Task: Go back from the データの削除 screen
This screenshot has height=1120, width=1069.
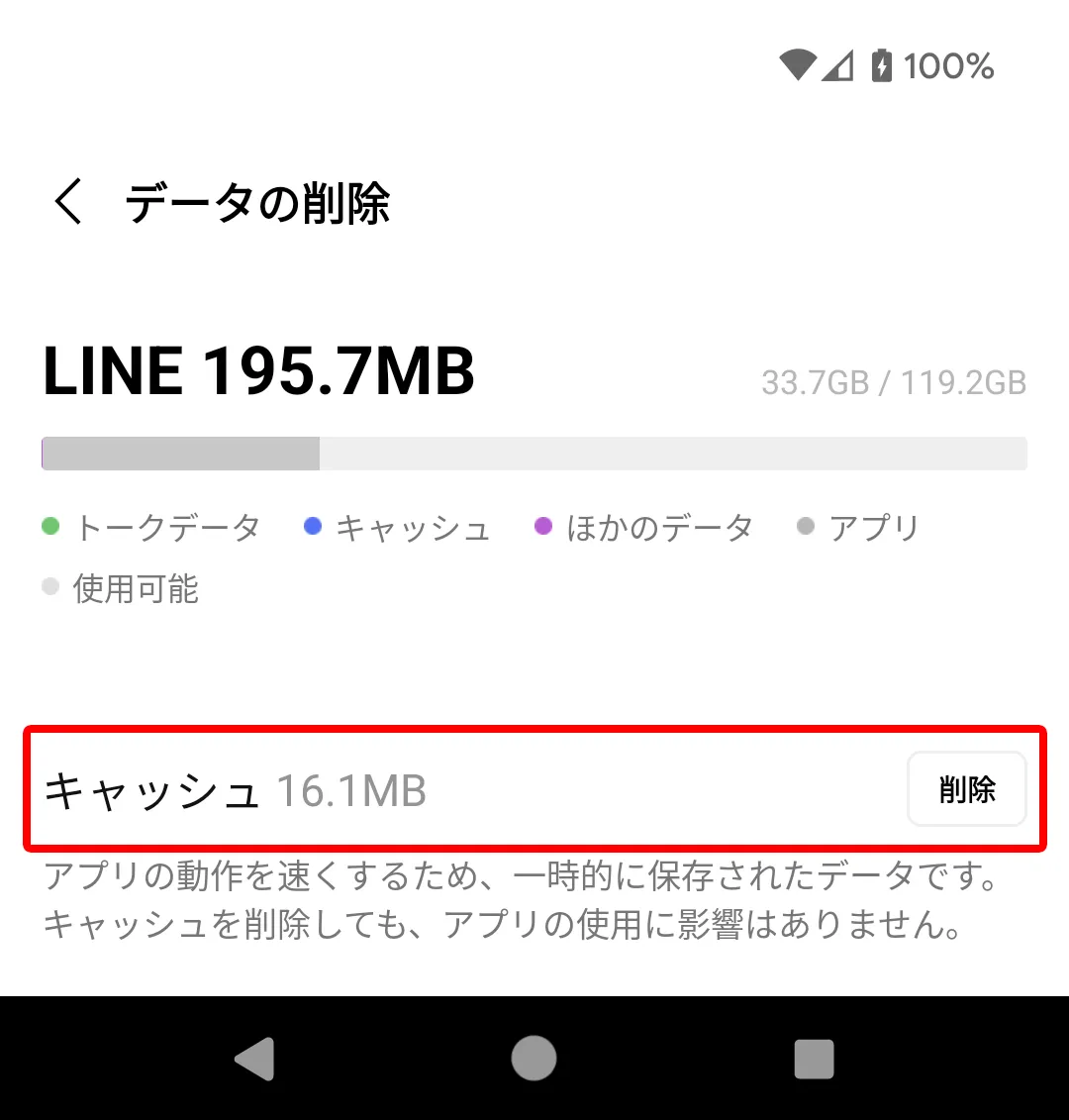Action: (x=68, y=203)
